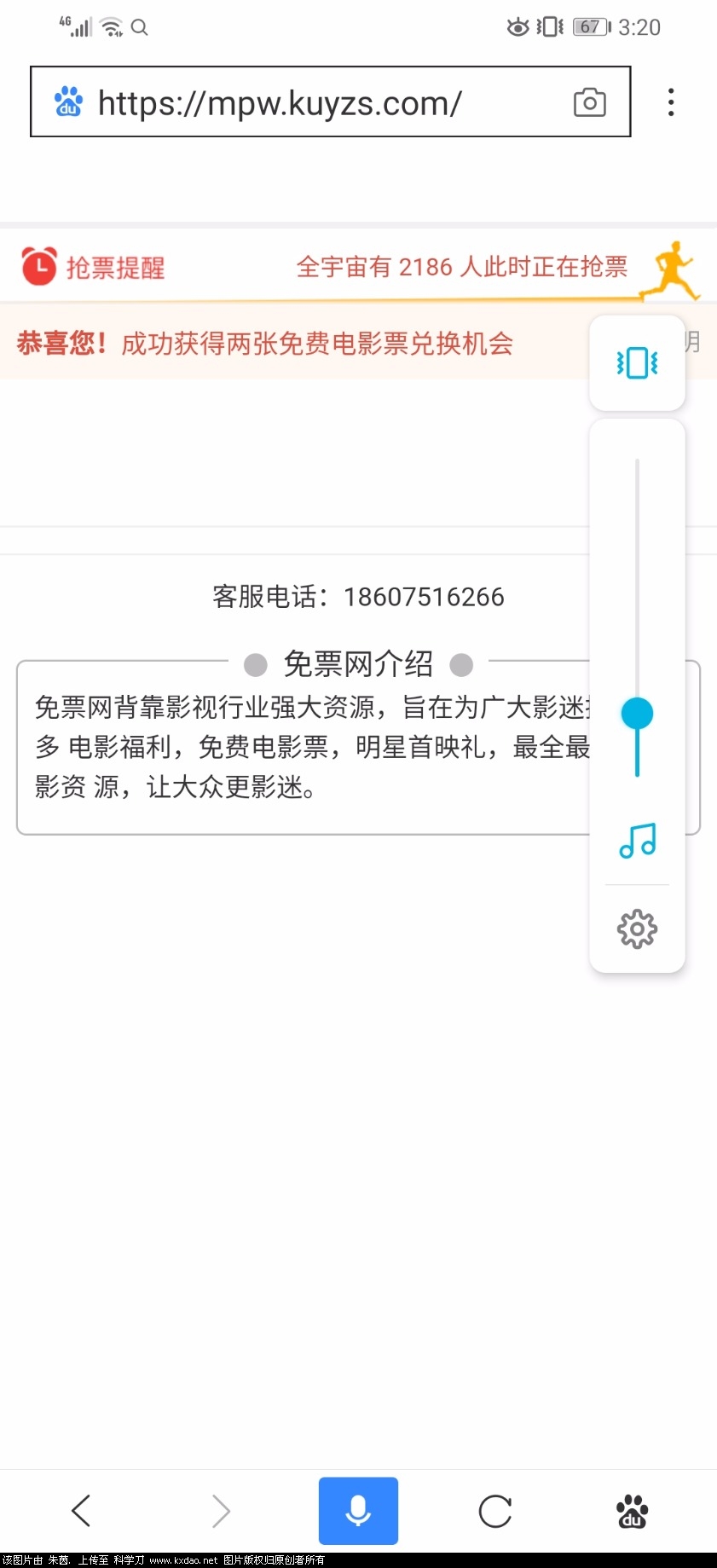Open the music note sound settings
The width and height of the screenshot is (717, 1568).
point(637,842)
